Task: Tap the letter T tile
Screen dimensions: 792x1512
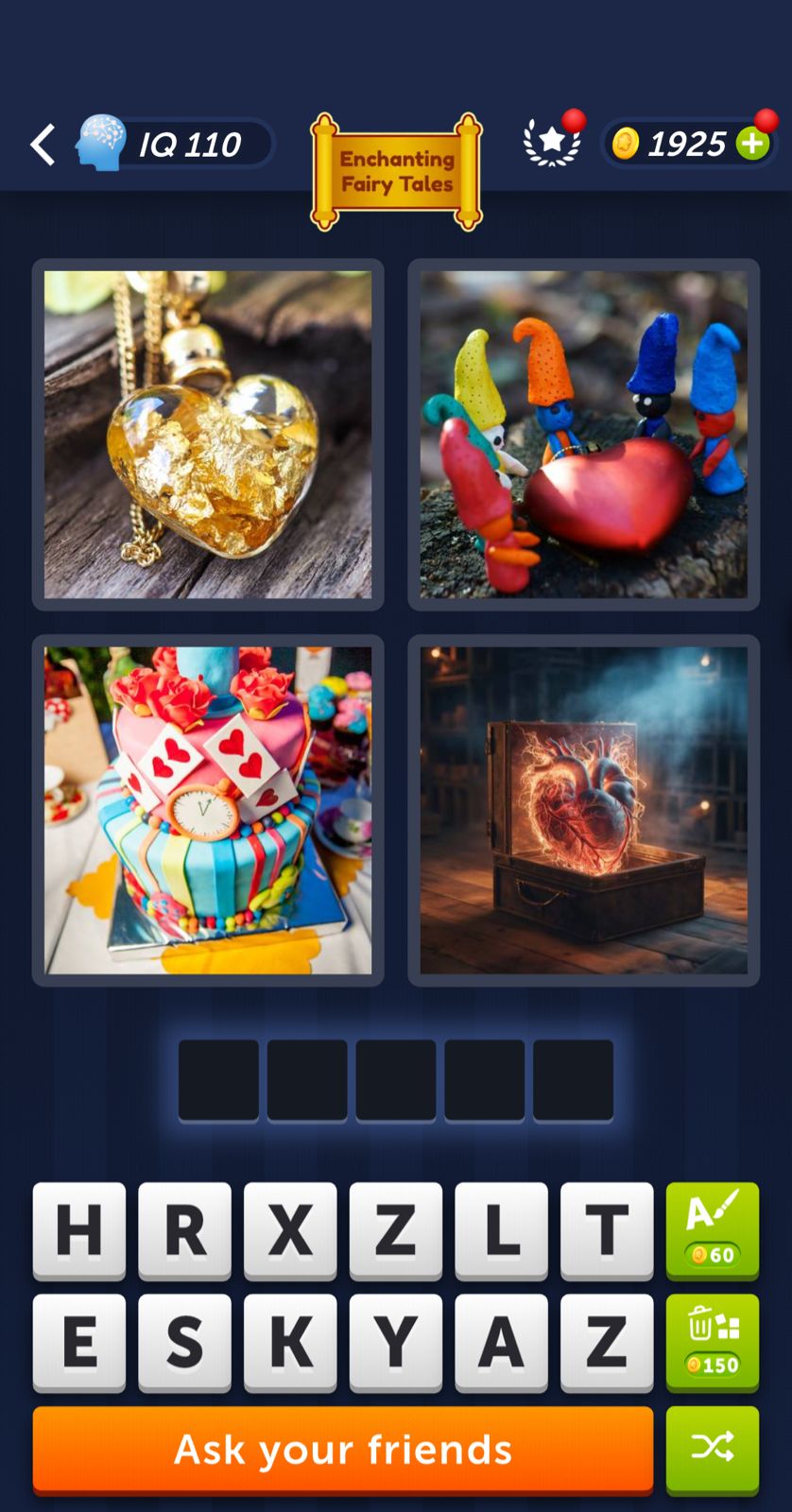Action: pyautogui.click(x=606, y=1229)
